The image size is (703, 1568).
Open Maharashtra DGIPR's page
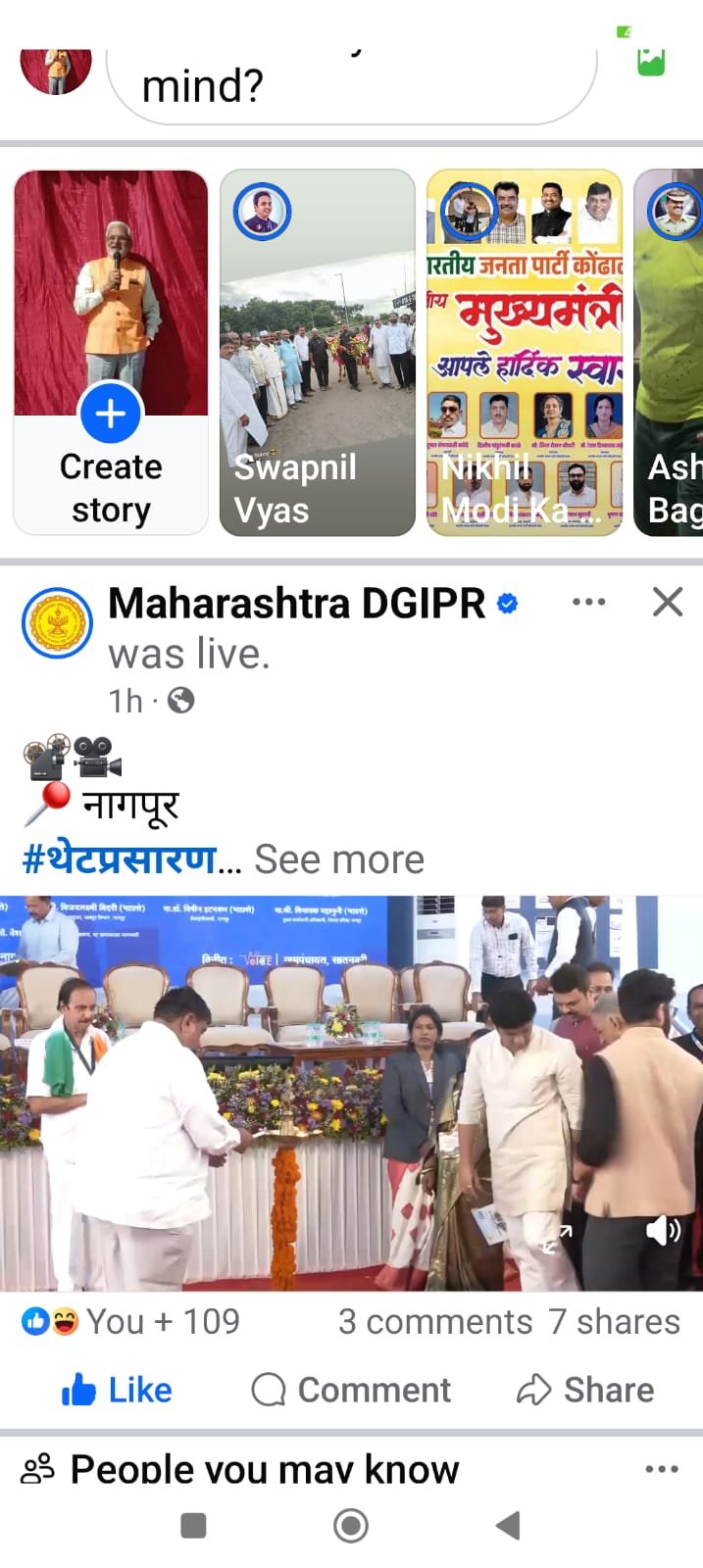(x=296, y=604)
